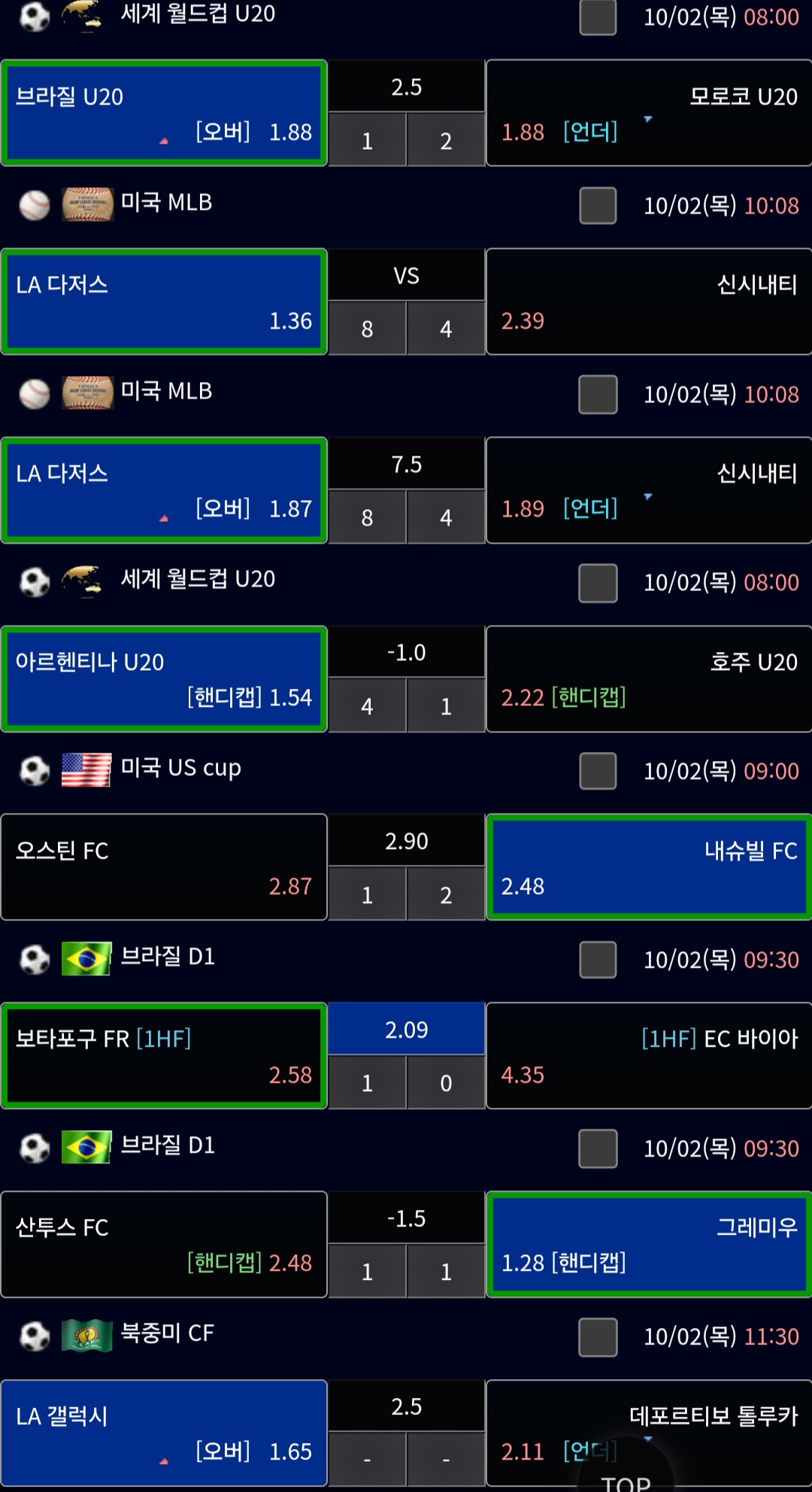The width and height of the screenshot is (812, 1492).
Task: Select the 미국 US cup league header
Action: [x=180, y=769]
